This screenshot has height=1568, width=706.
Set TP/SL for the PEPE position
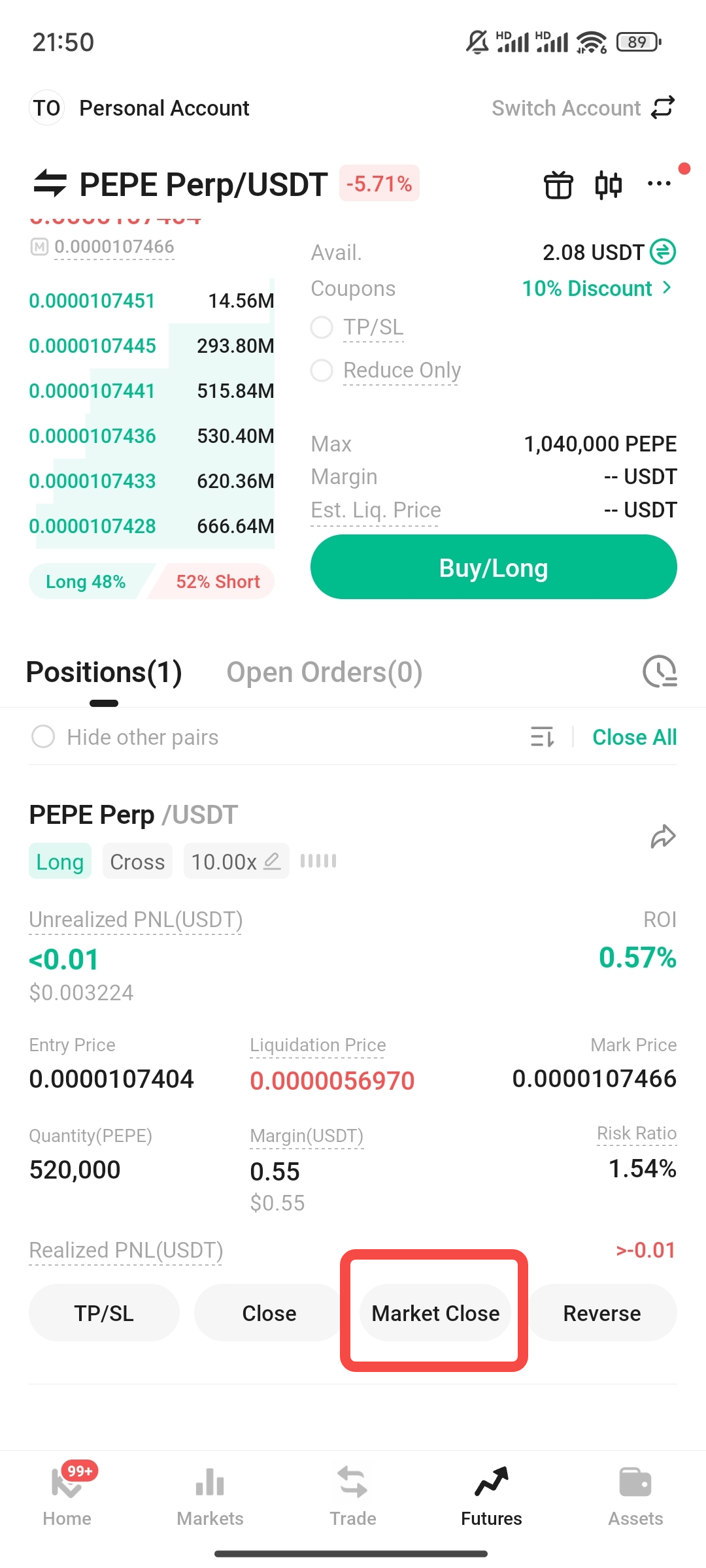104,1313
